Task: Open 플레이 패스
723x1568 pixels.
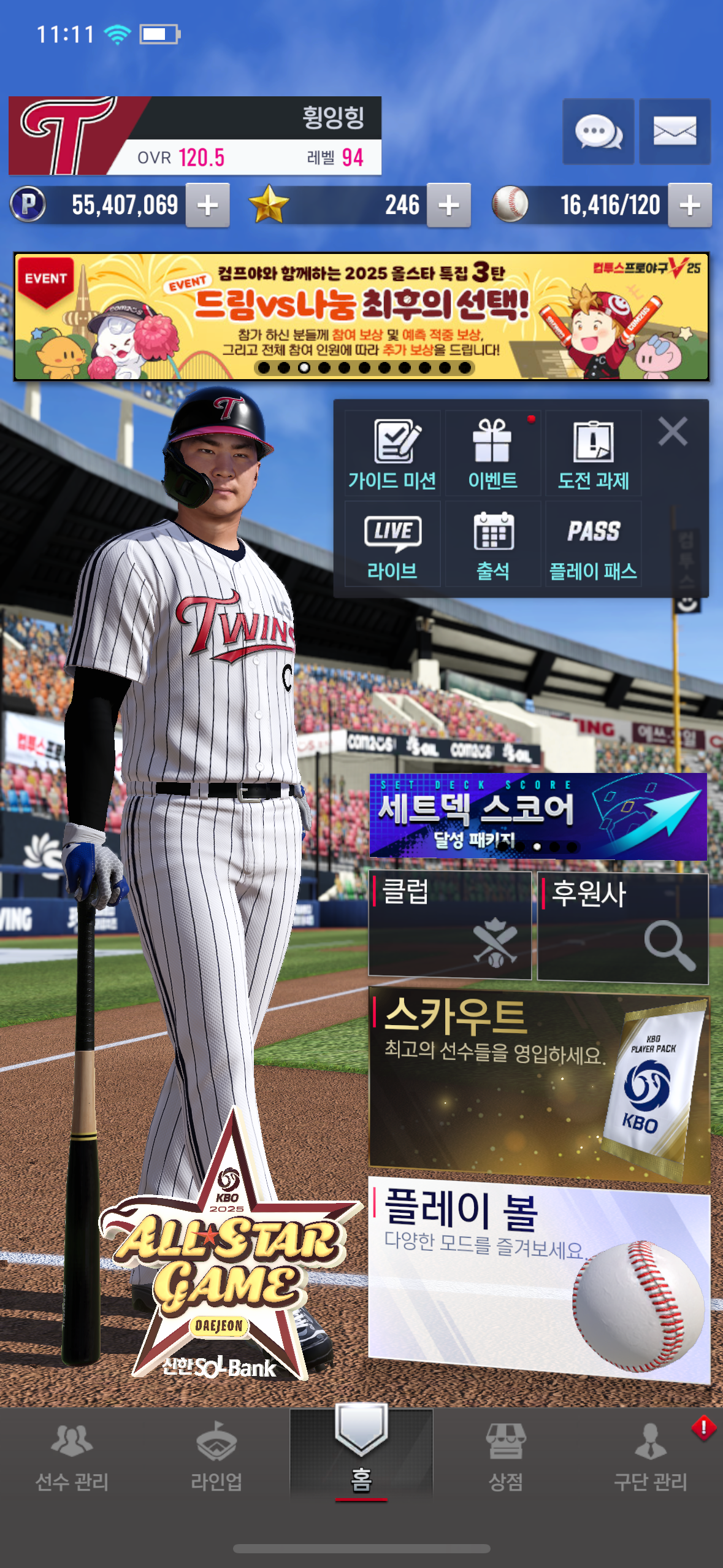Action: coord(594,544)
